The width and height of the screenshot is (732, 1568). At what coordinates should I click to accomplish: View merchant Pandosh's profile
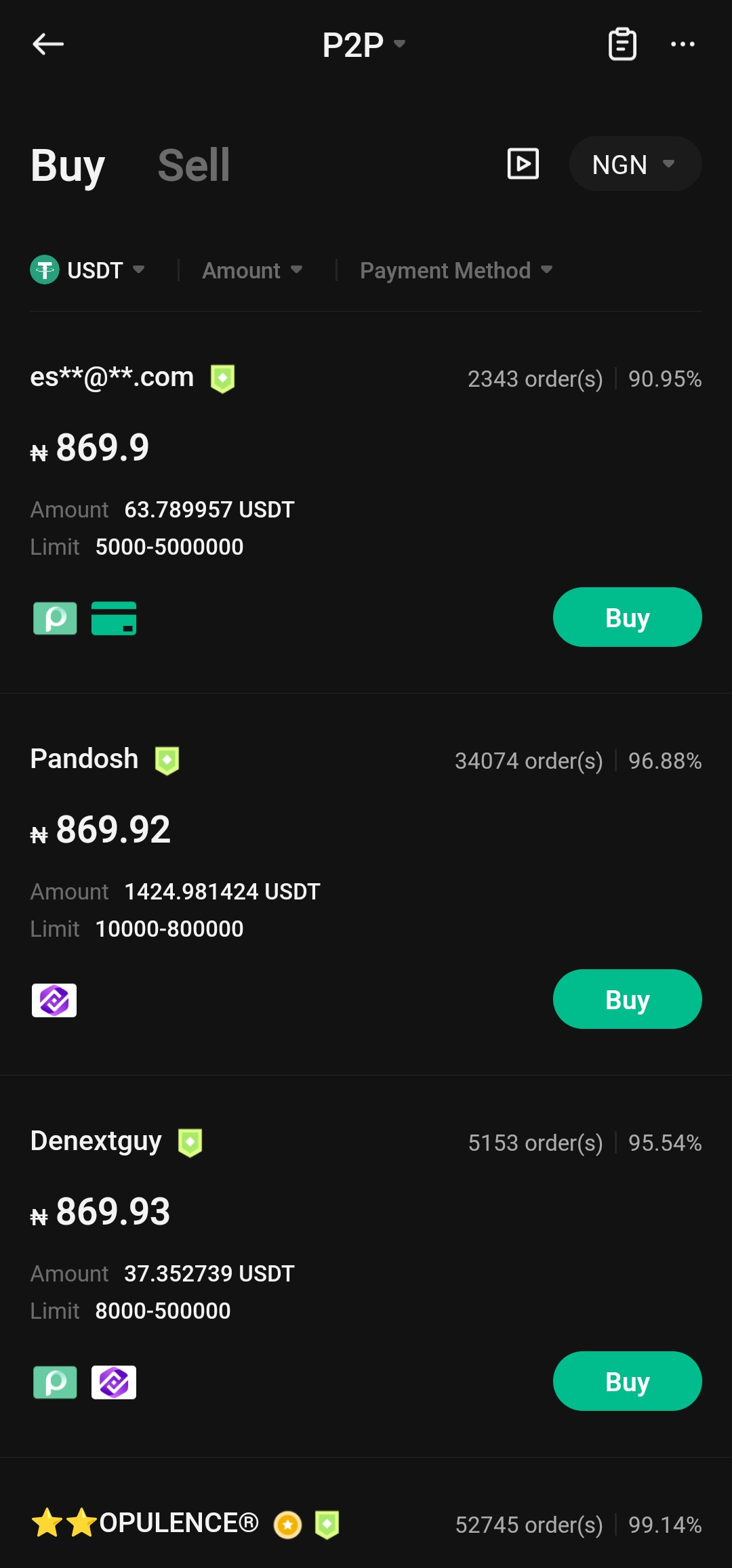point(85,759)
